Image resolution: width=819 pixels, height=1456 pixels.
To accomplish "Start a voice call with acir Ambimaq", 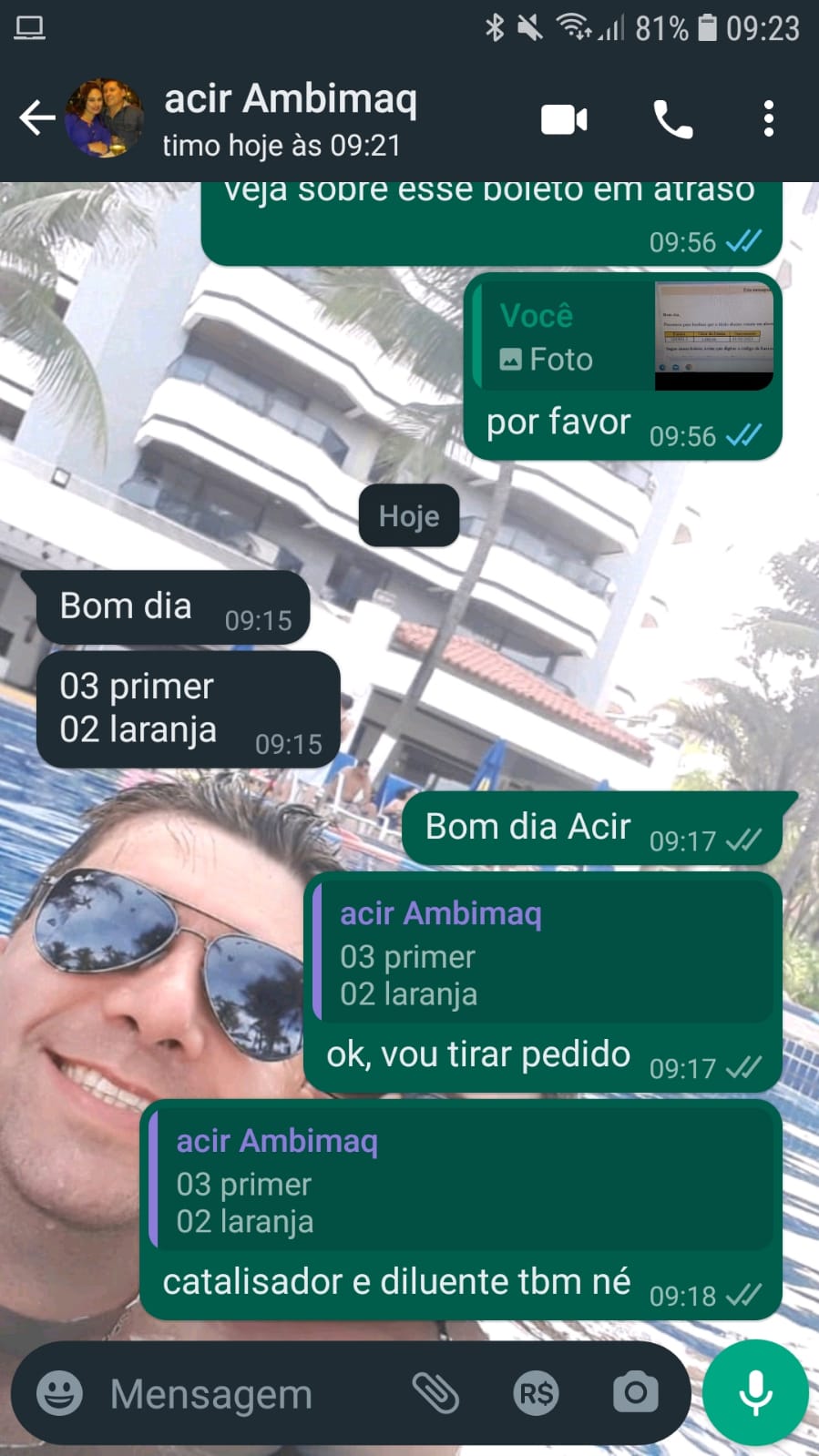I will 673,119.
